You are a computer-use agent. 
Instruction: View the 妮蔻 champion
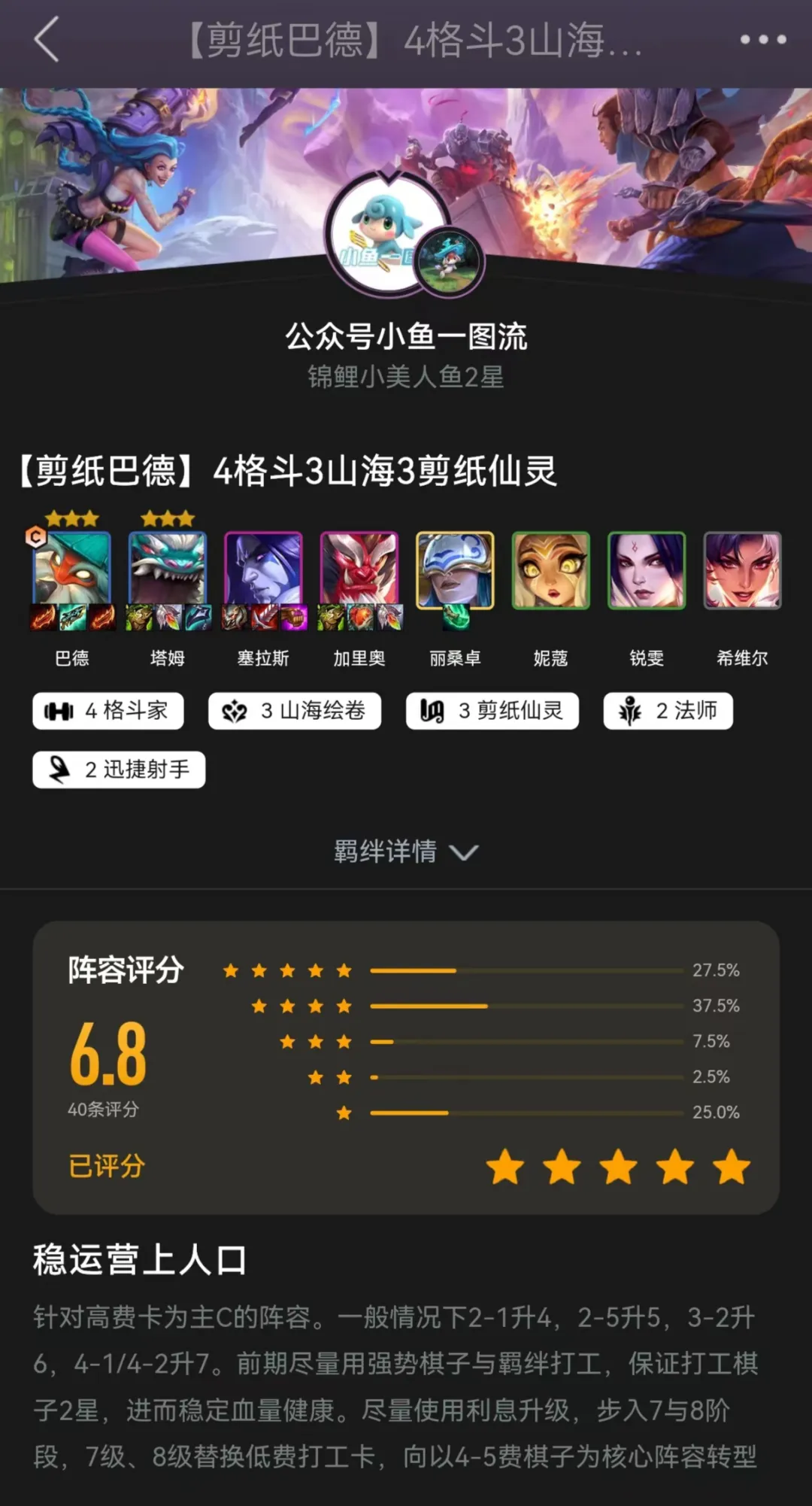tap(550, 570)
